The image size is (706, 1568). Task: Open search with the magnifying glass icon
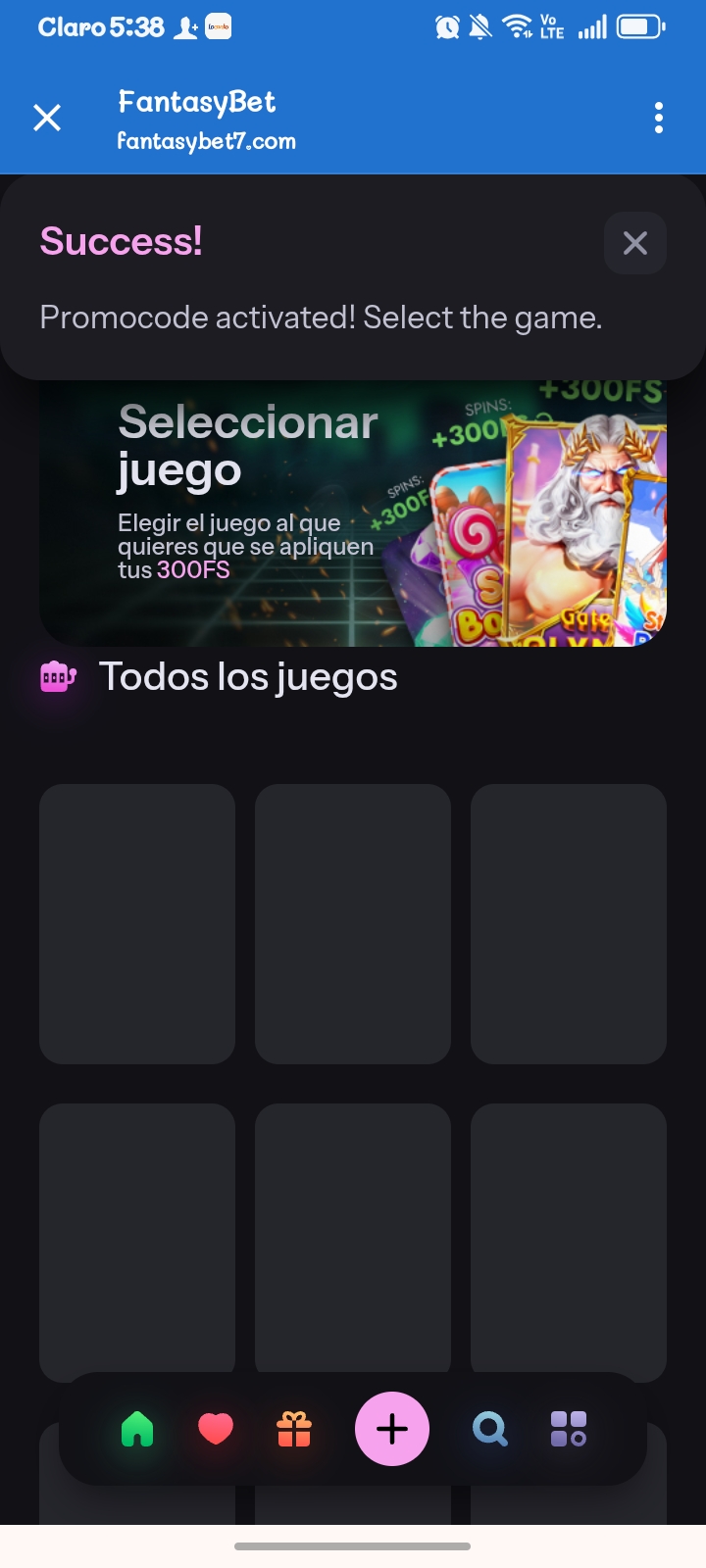pos(490,1430)
